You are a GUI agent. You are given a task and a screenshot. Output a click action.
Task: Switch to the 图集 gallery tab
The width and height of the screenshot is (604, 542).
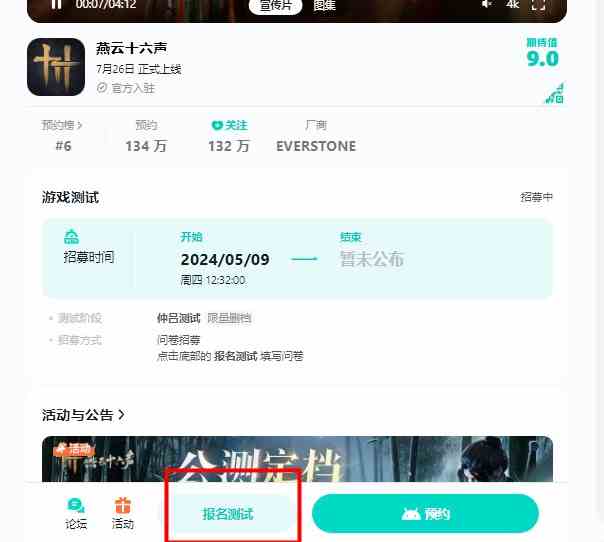325,5
